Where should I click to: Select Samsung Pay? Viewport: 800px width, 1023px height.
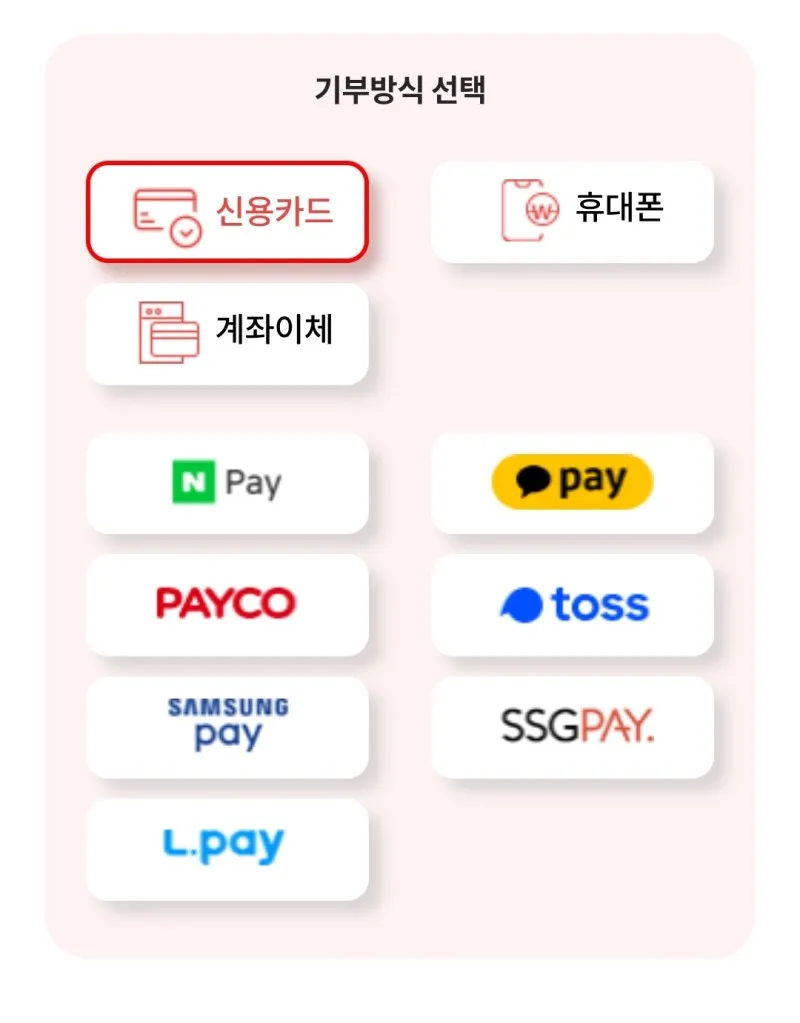tap(227, 727)
